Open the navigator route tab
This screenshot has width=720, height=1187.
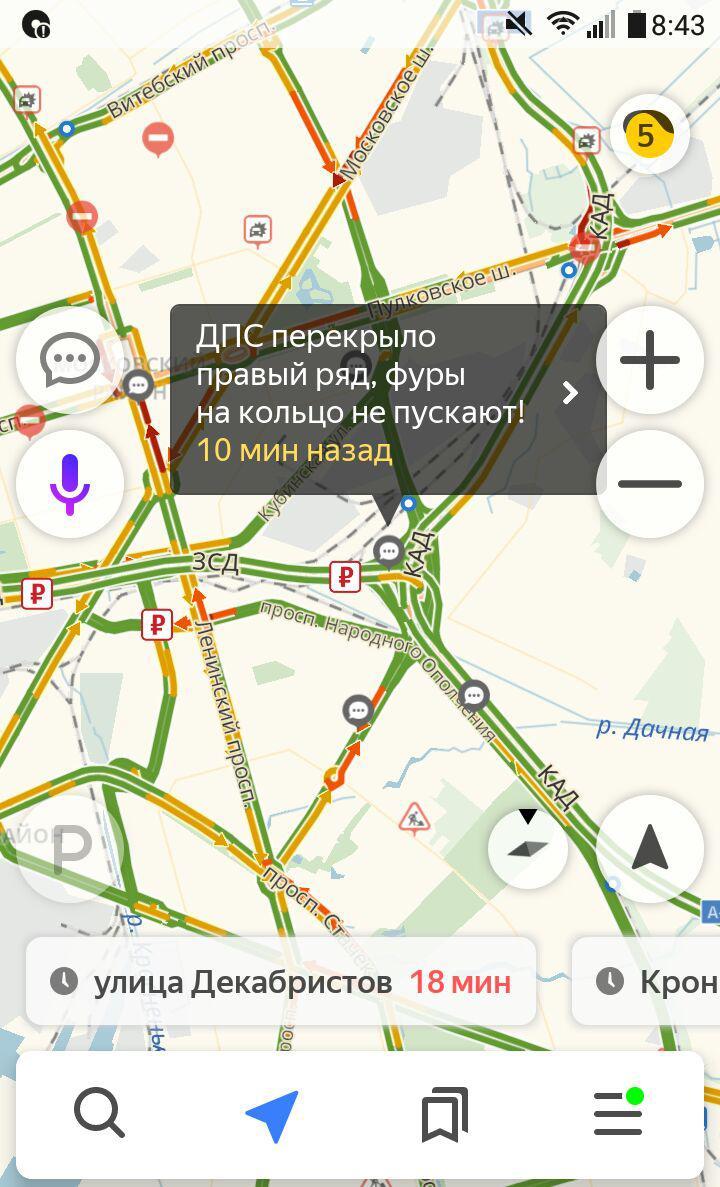pyautogui.click(x=272, y=1115)
